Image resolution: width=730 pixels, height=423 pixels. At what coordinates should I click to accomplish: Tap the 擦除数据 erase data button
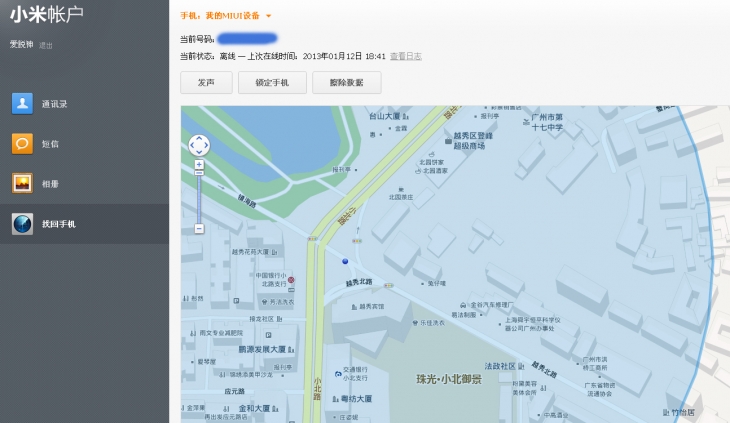[x=346, y=82]
